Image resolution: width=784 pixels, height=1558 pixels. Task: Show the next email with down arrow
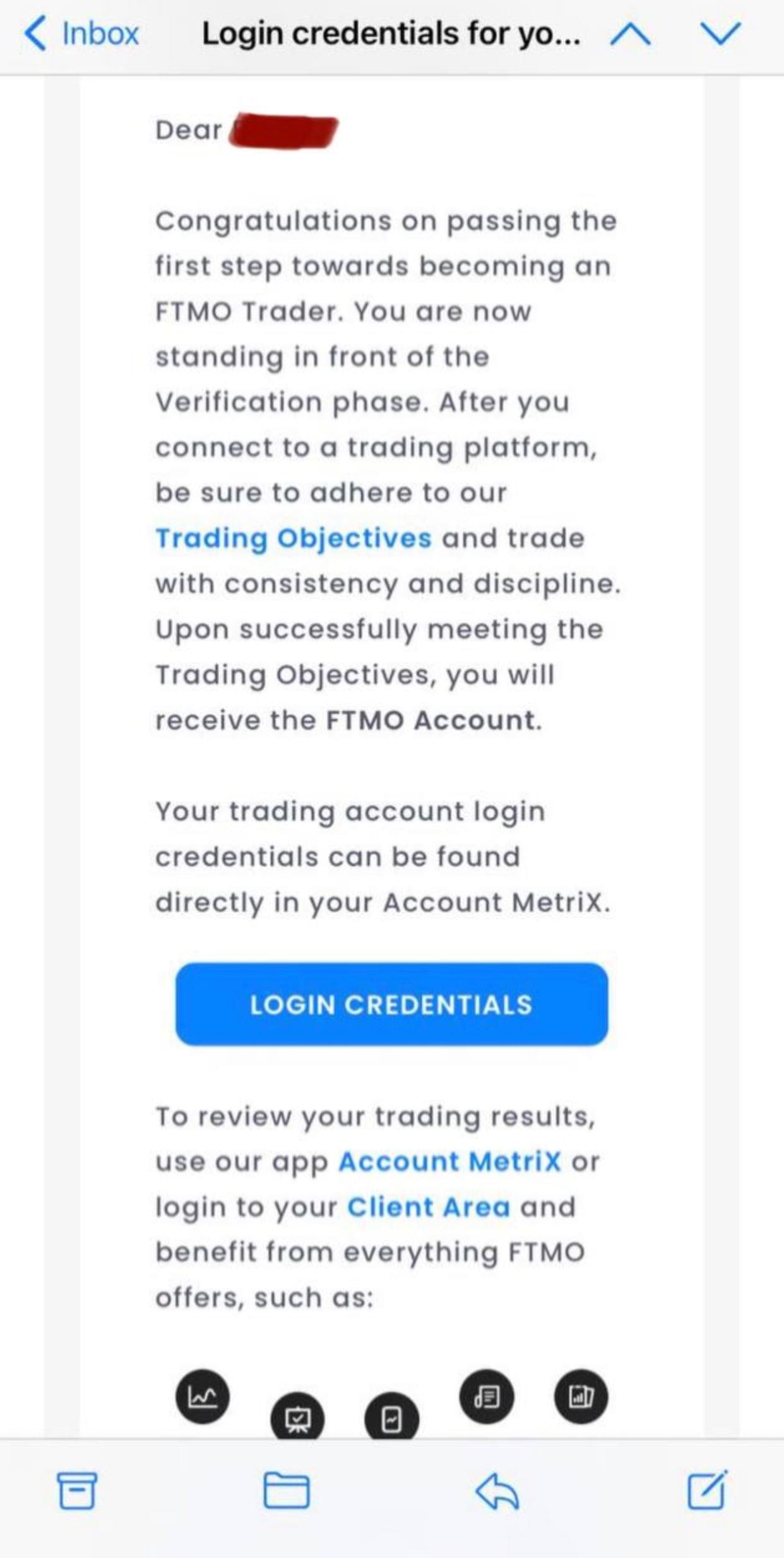tap(720, 33)
